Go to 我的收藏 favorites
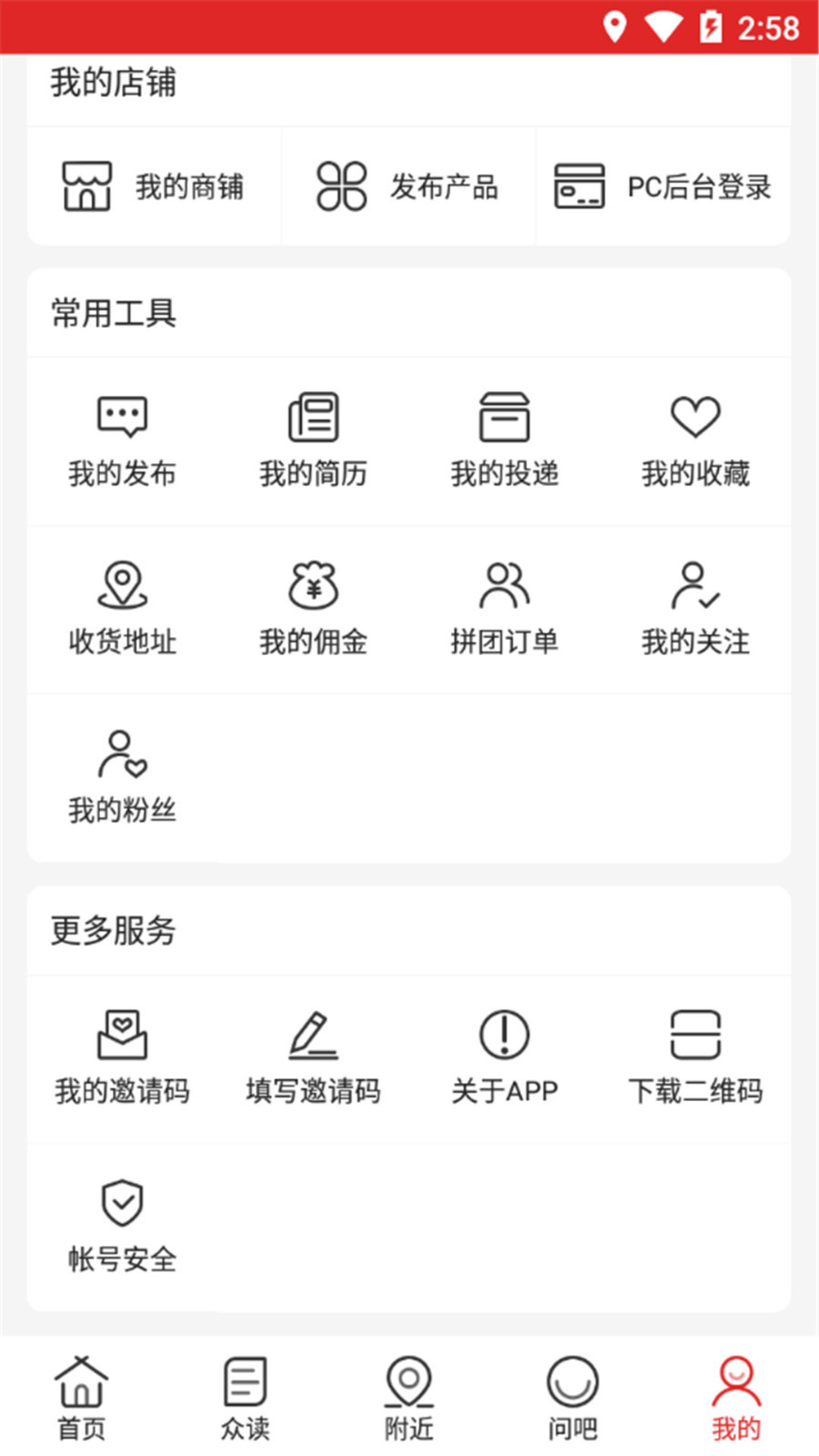Viewport: 819px width, 1456px height. coord(695,442)
